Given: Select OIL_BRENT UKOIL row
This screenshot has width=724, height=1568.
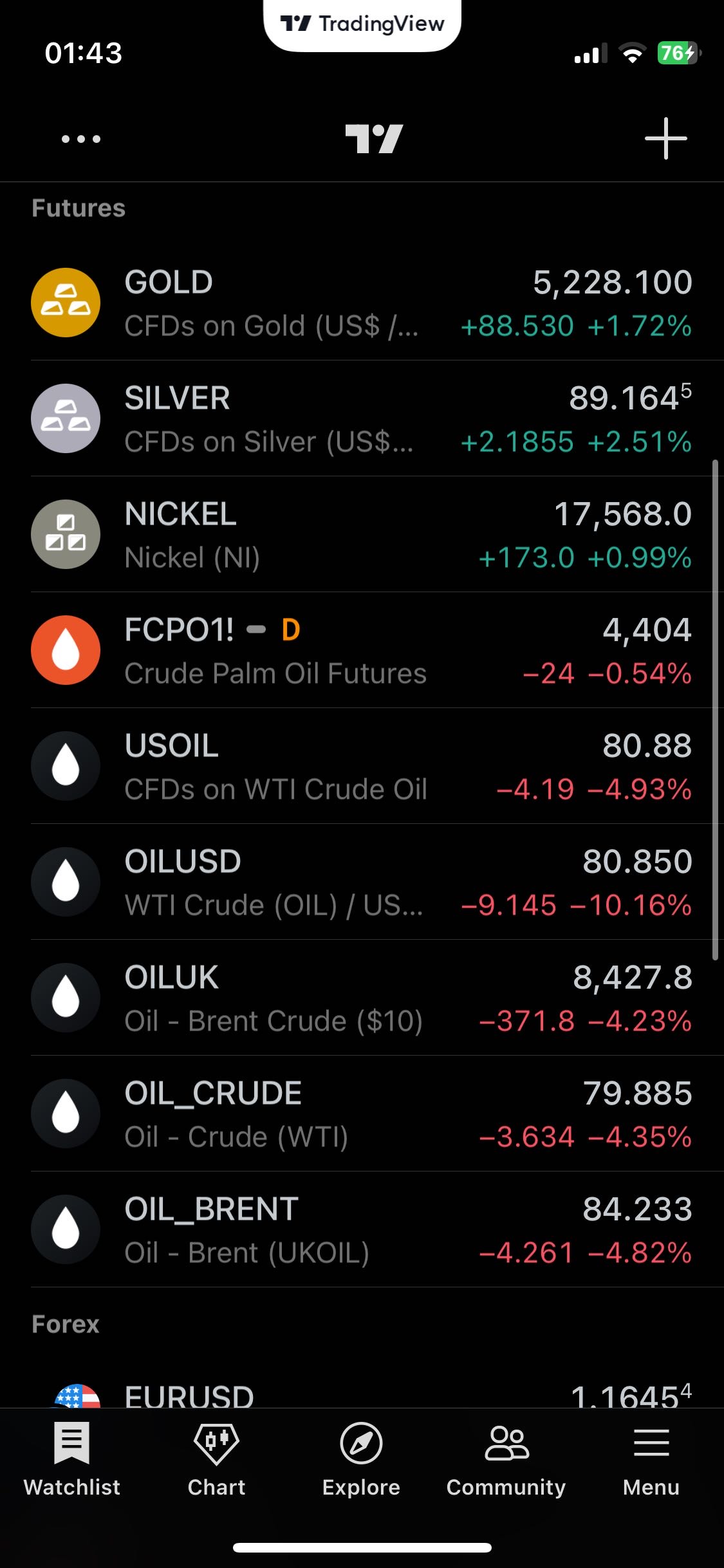Looking at the screenshot, I should [362, 1229].
